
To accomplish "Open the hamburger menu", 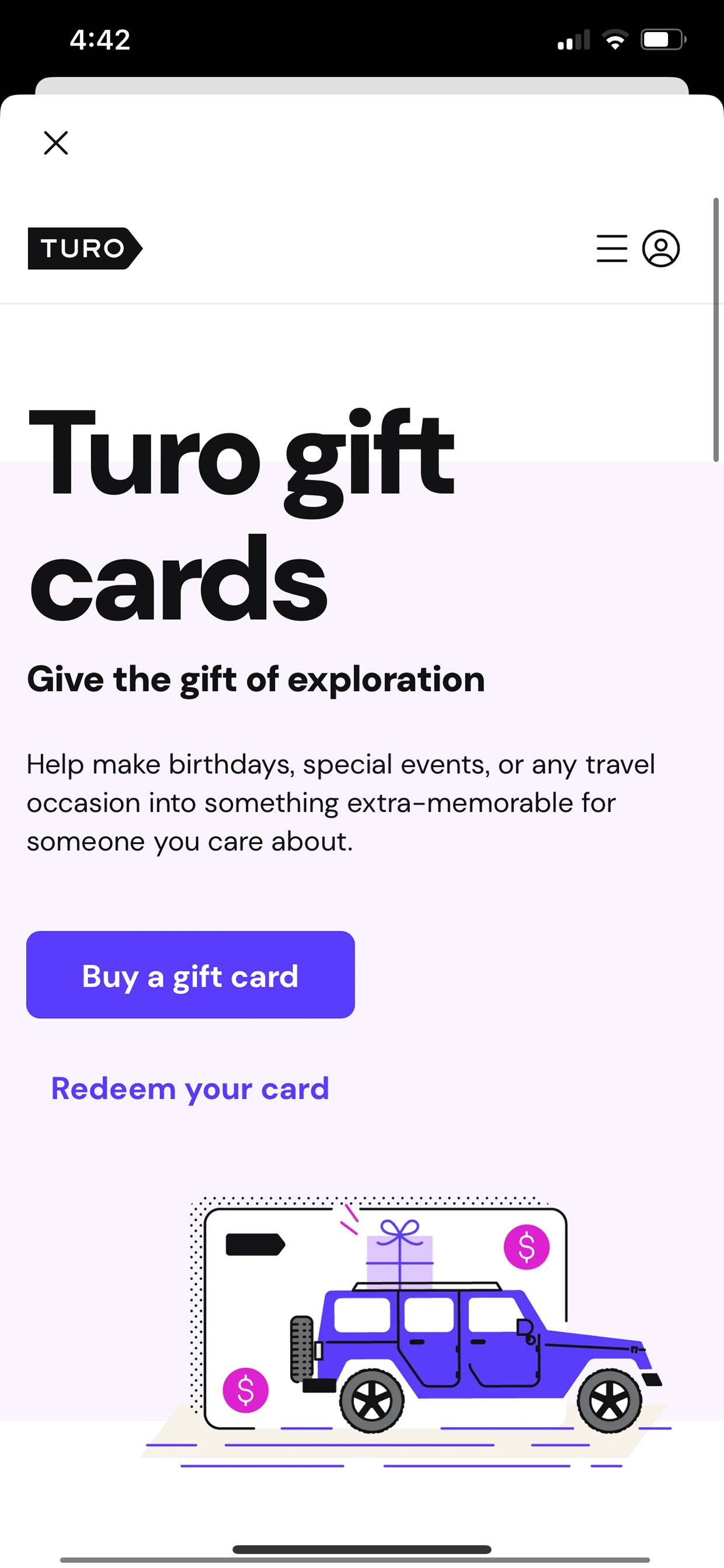I will coord(611,248).
